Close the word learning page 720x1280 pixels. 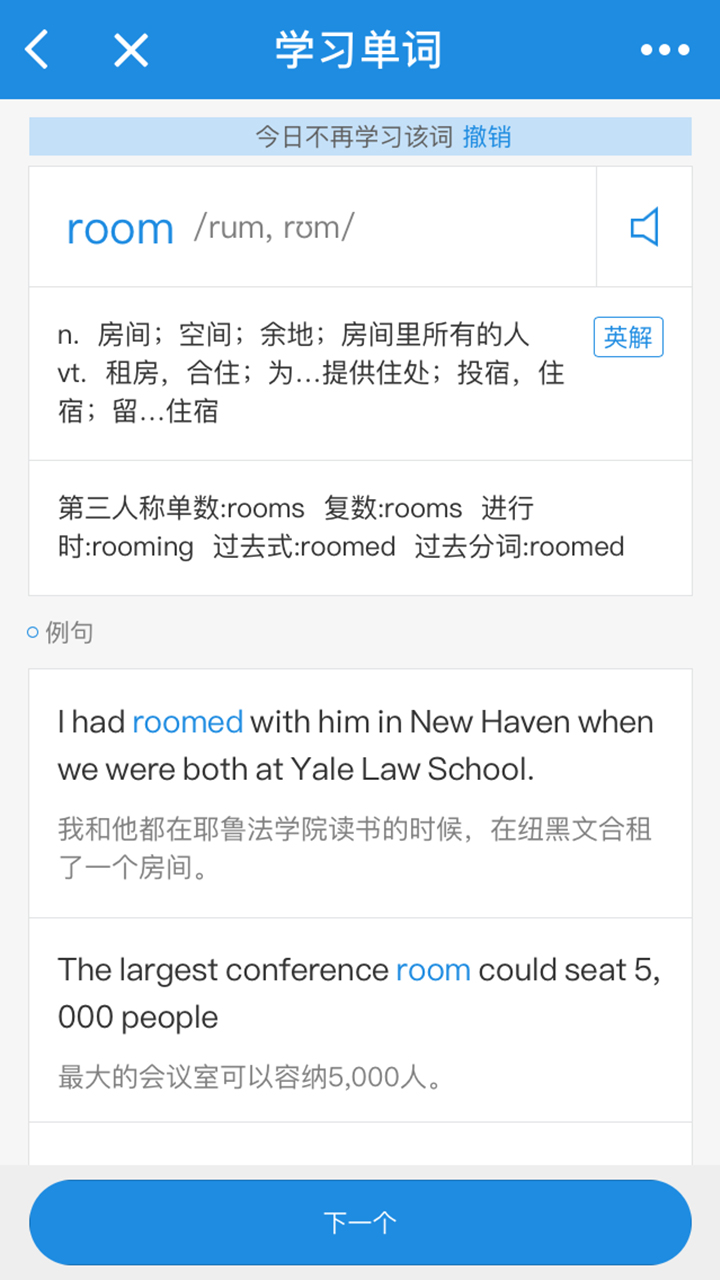tap(131, 49)
